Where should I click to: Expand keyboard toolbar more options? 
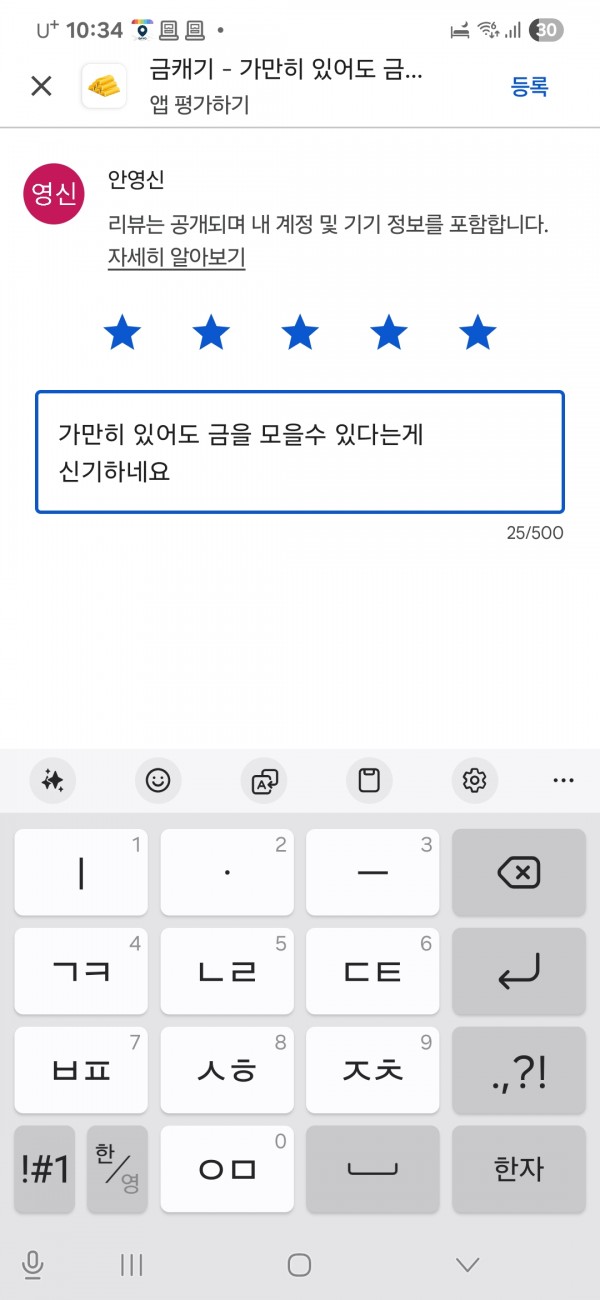pyautogui.click(x=564, y=781)
